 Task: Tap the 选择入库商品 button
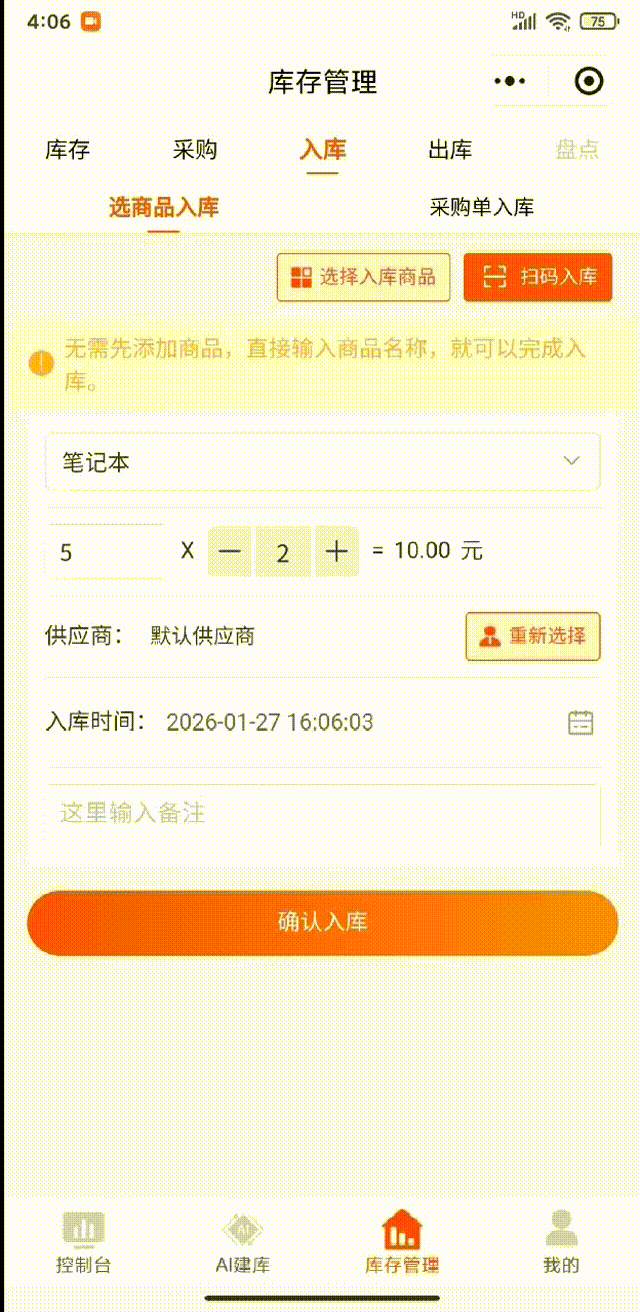[x=363, y=277]
